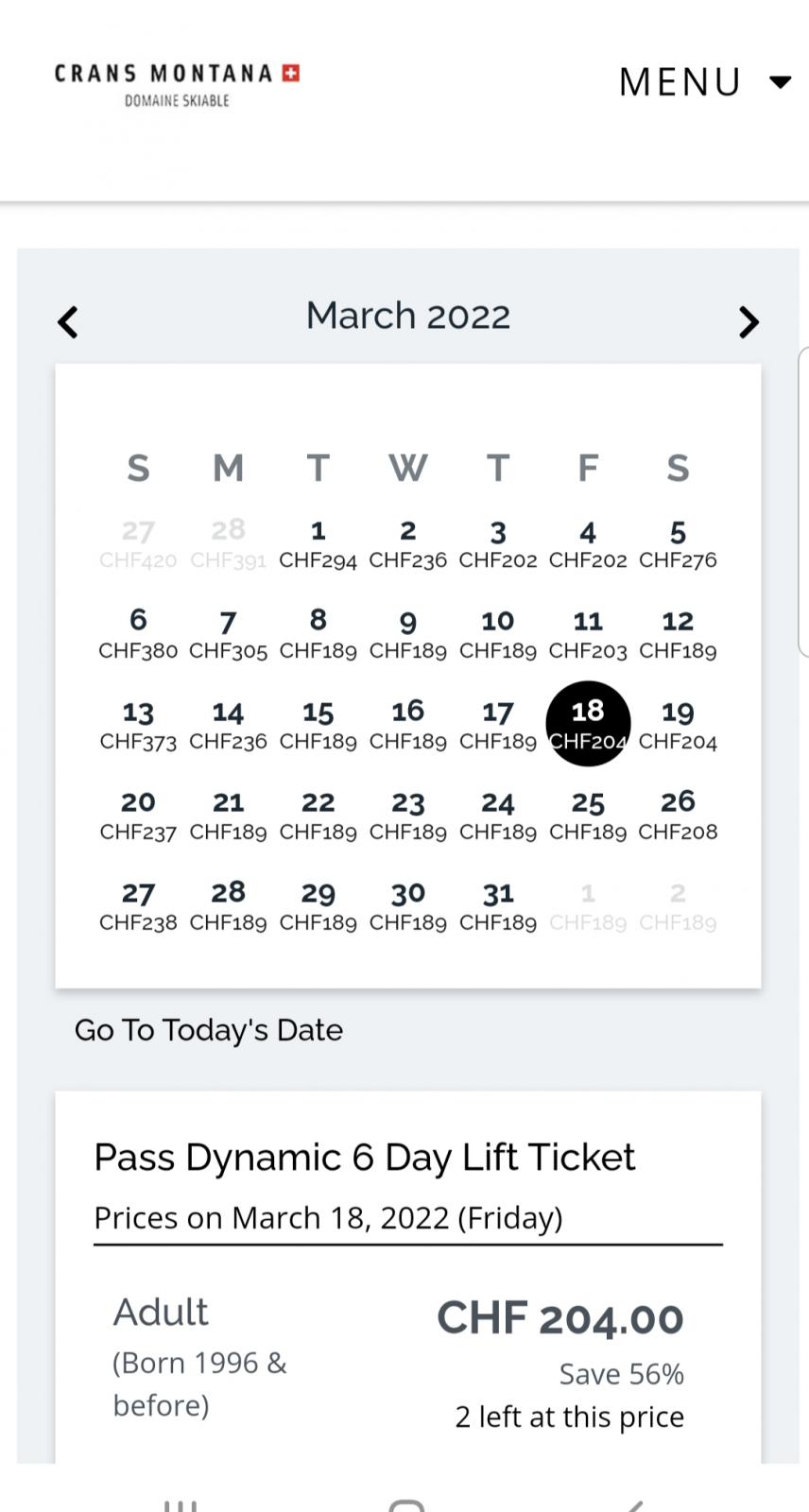Viewport: 809px width, 1512px height.
Task: Choose March 6 priced CHF380
Action: point(138,634)
